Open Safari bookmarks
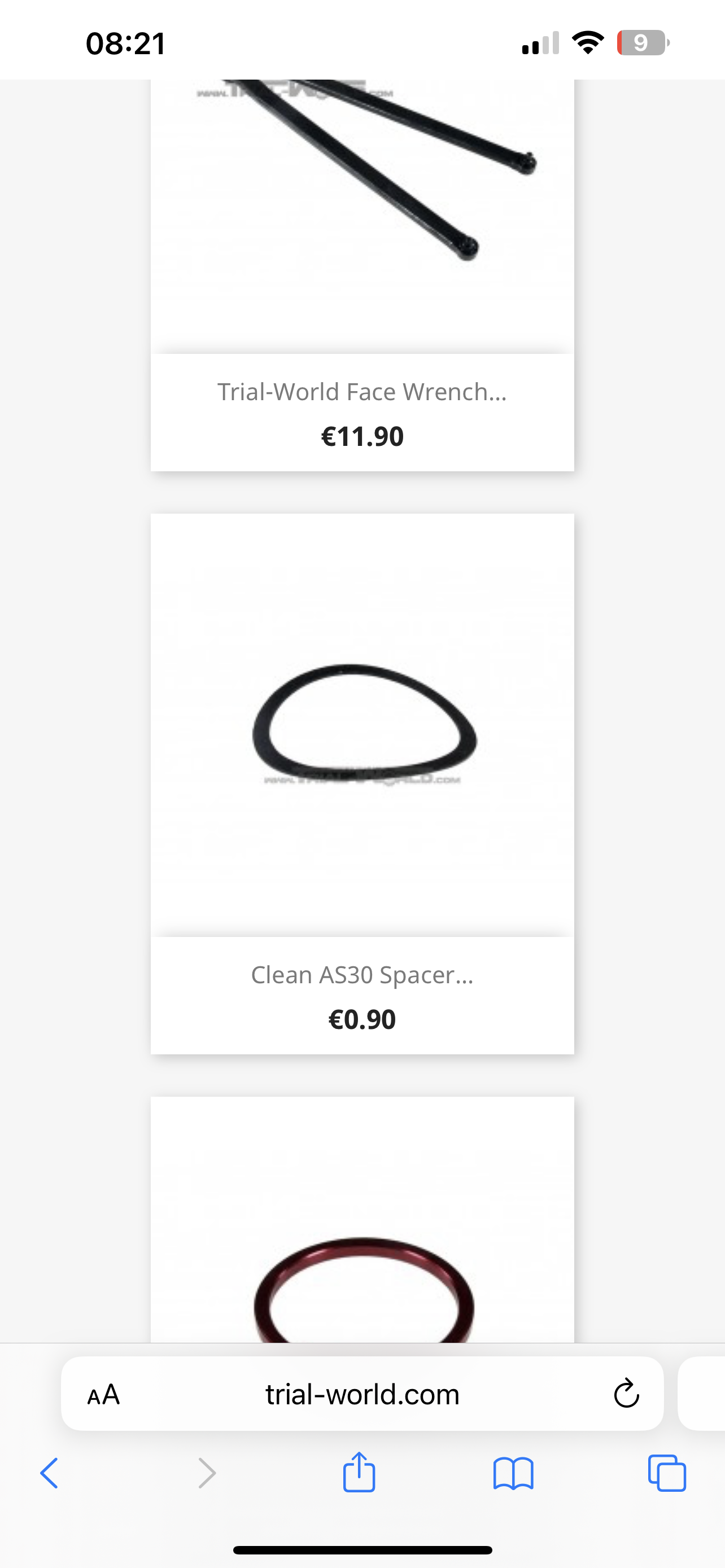This screenshot has width=725, height=1568. [x=513, y=1474]
